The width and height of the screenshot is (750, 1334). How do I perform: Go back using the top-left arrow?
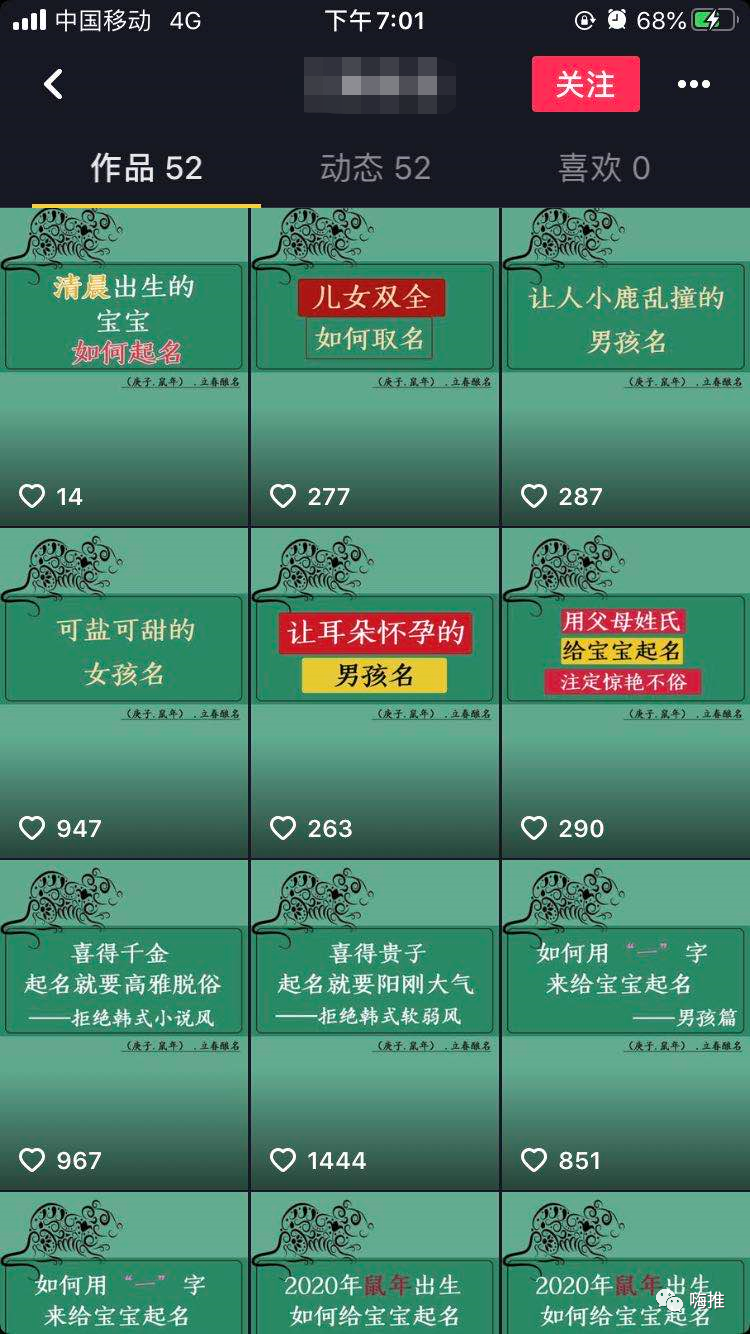point(54,84)
